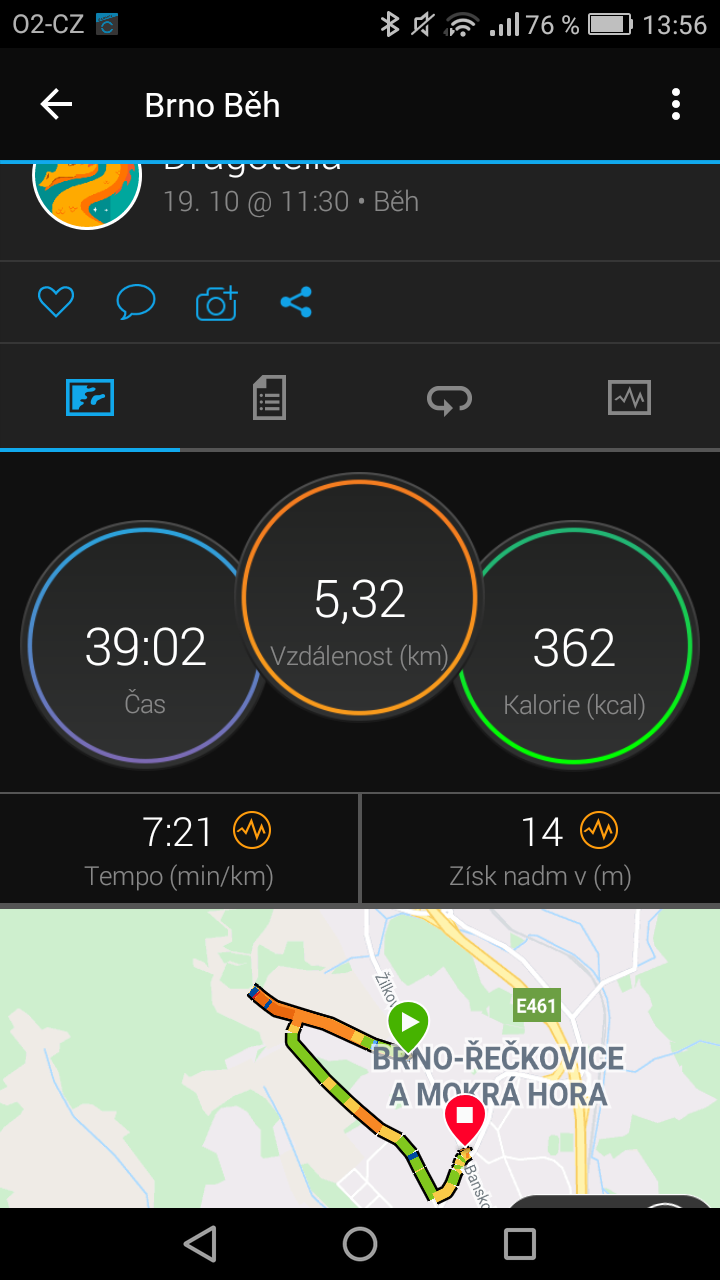Switch to the details list tab

pos(269,398)
